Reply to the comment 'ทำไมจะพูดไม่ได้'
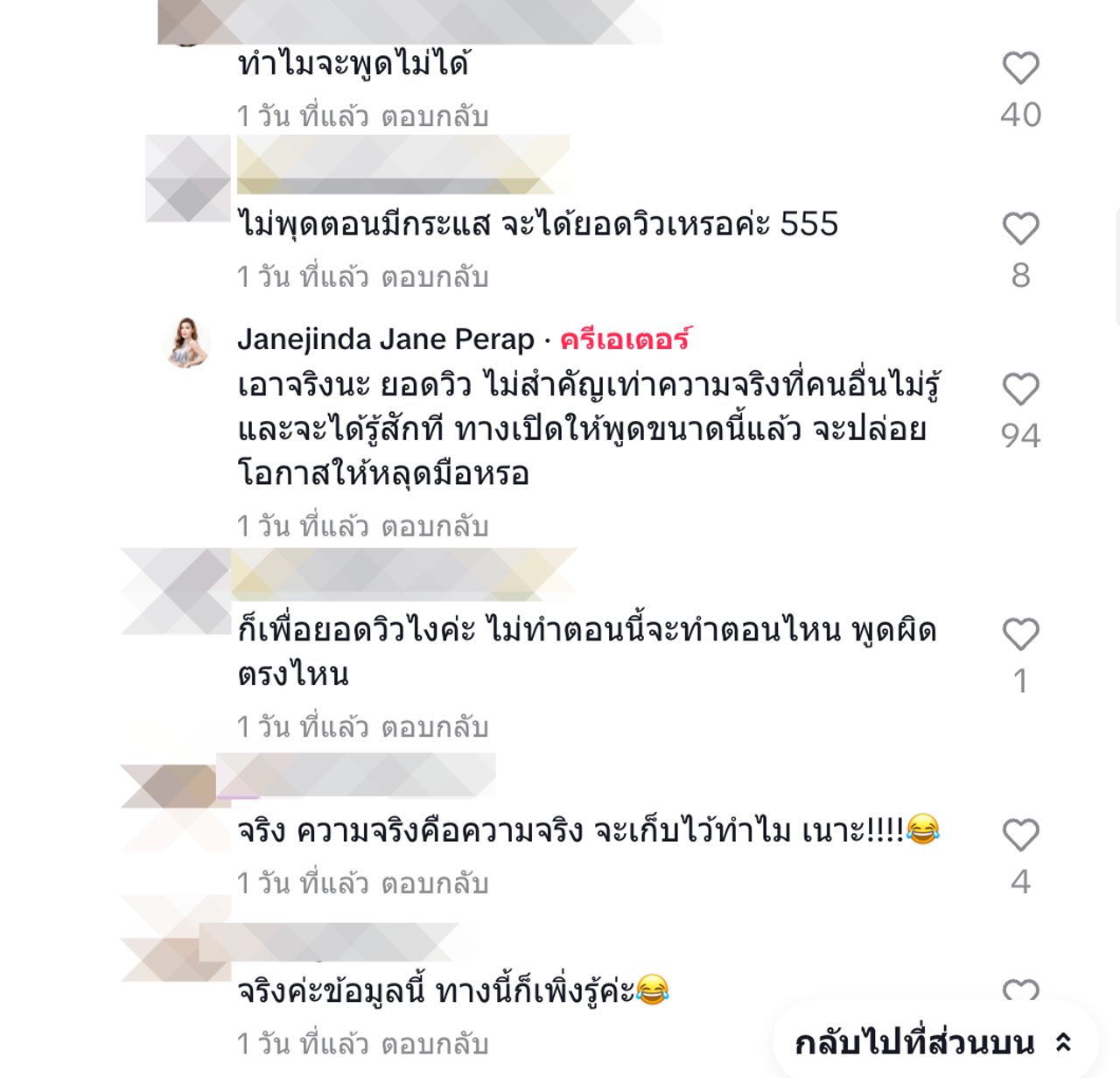 click(434, 116)
